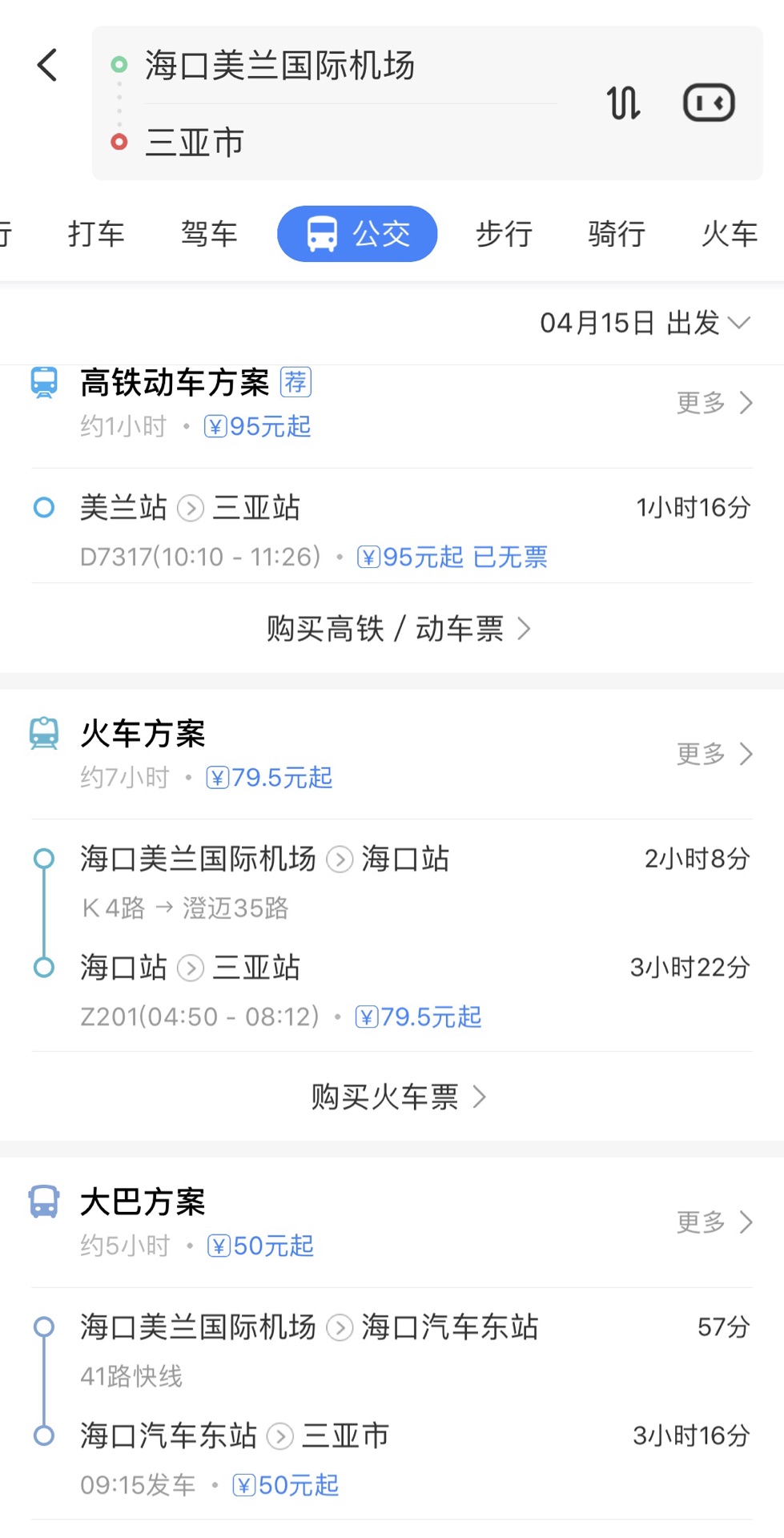Switch to the 步行 tab
The width and height of the screenshot is (784, 1538).
(x=504, y=234)
